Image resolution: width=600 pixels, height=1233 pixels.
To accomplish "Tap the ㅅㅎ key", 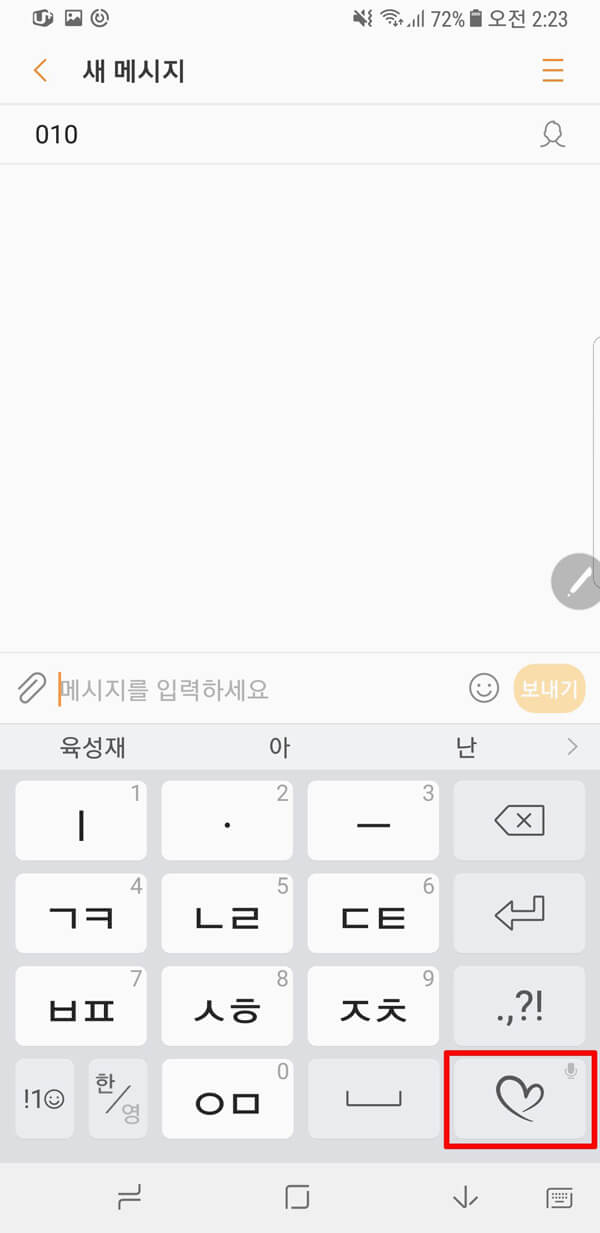I will (227, 1006).
